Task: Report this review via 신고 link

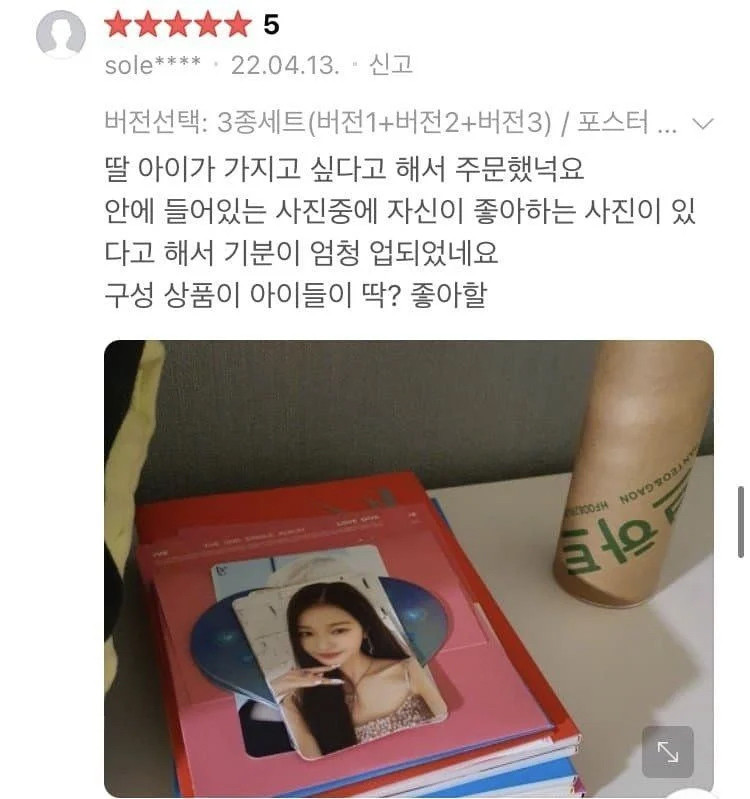Action: click(x=391, y=65)
